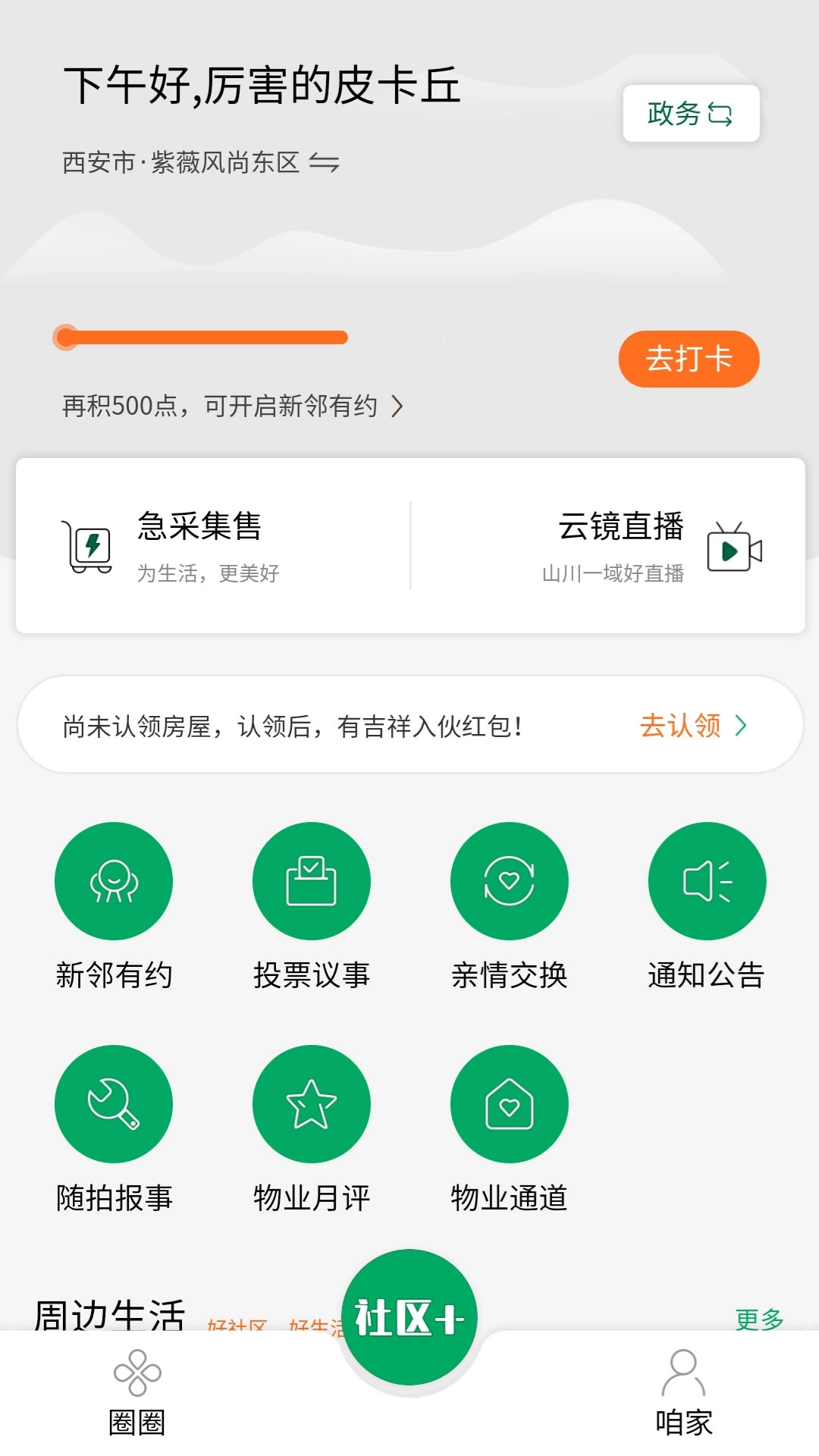Open 新邻有约 with the octopus icon

point(114,880)
